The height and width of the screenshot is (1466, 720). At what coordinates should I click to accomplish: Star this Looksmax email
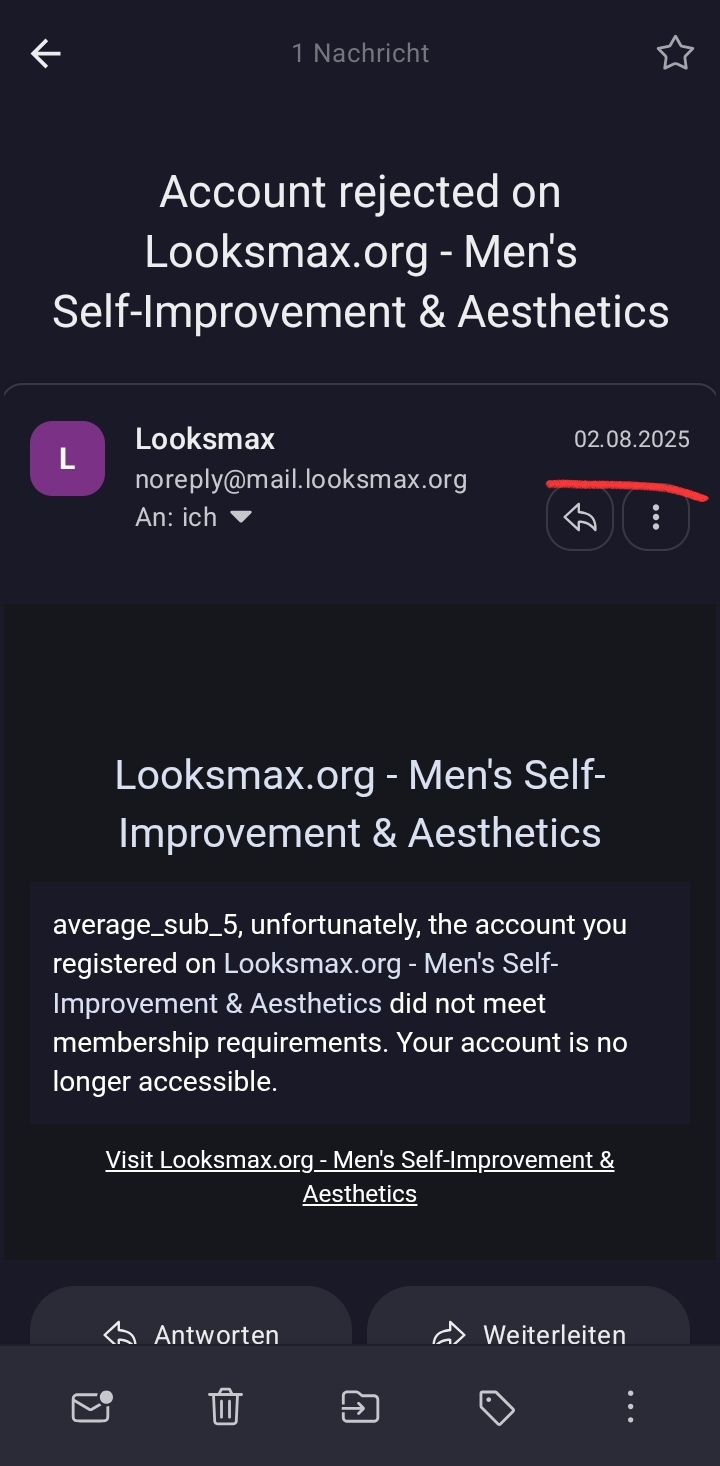point(675,54)
